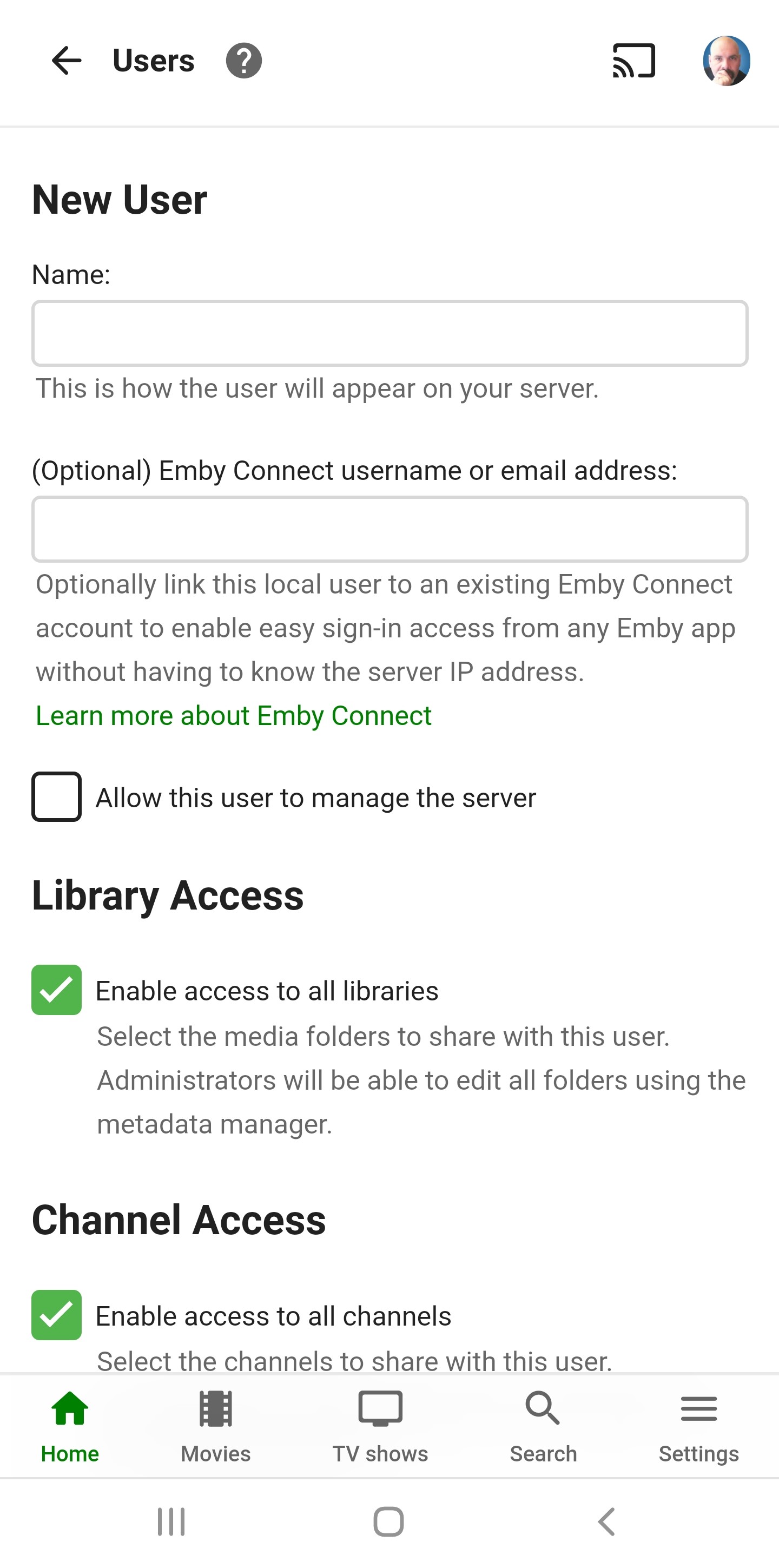
Task: Check Allow this user to manage the server
Action: tap(57, 797)
